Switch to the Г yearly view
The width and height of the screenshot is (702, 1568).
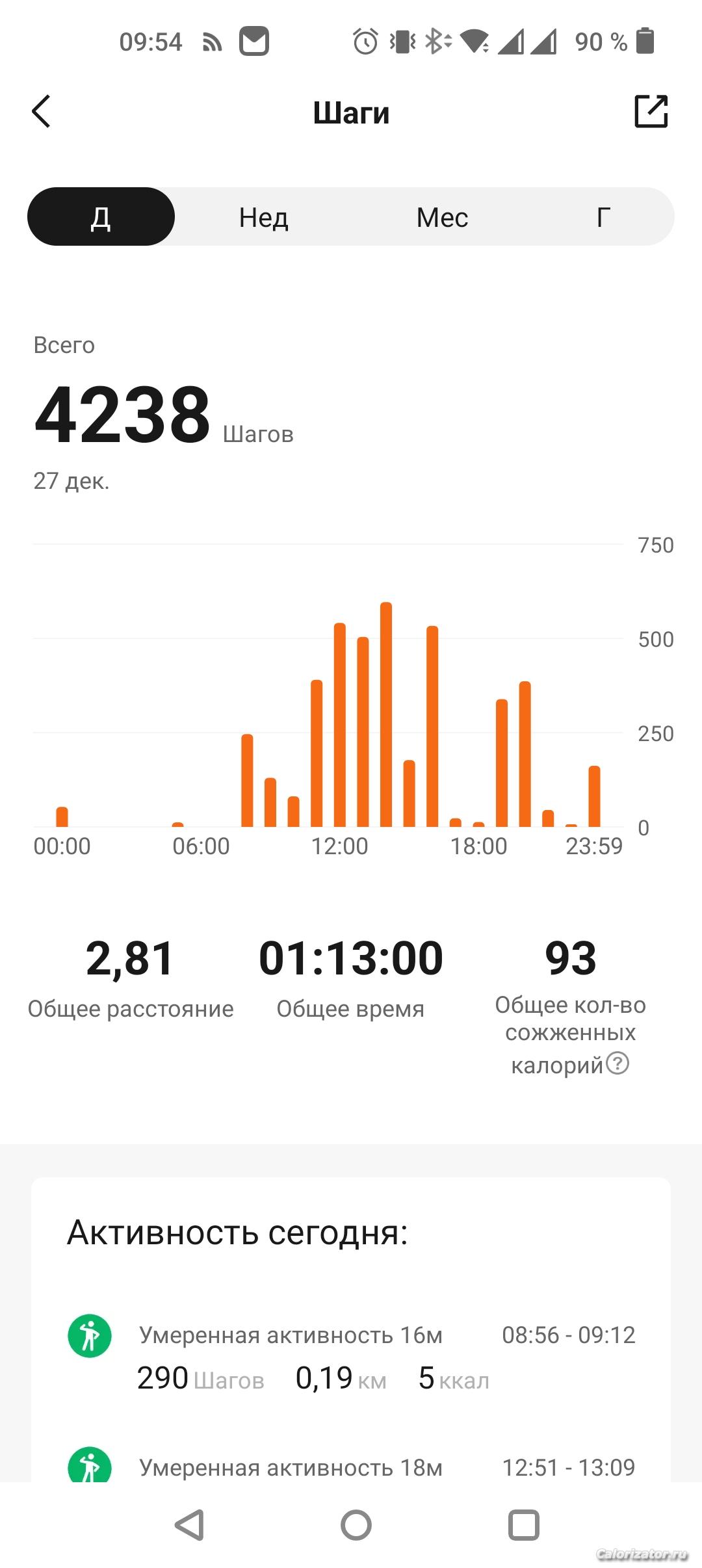pyautogui.click(x=603, y=217)
